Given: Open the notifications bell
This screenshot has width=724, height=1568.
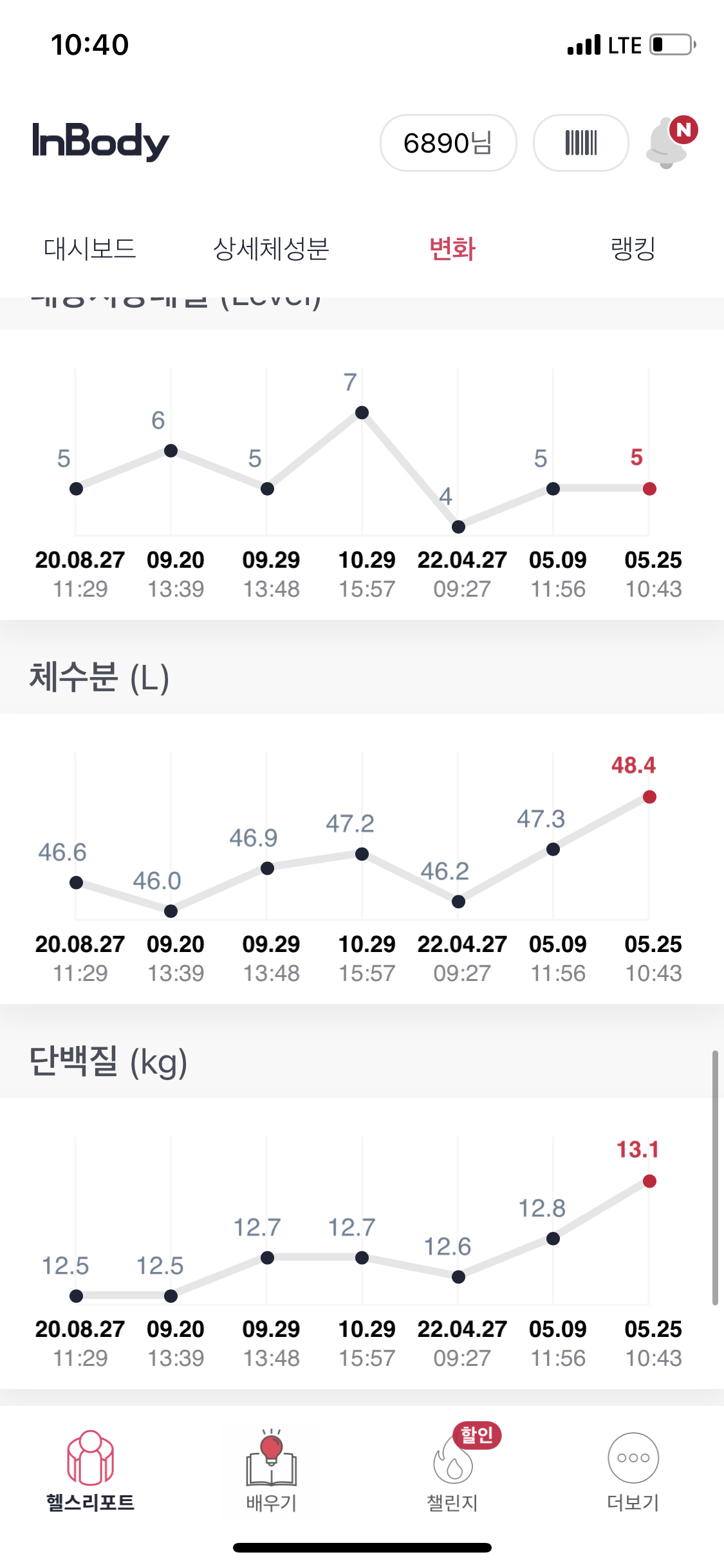Looking at the screenshot, I should pyautogui.click(x=671, y=142).
